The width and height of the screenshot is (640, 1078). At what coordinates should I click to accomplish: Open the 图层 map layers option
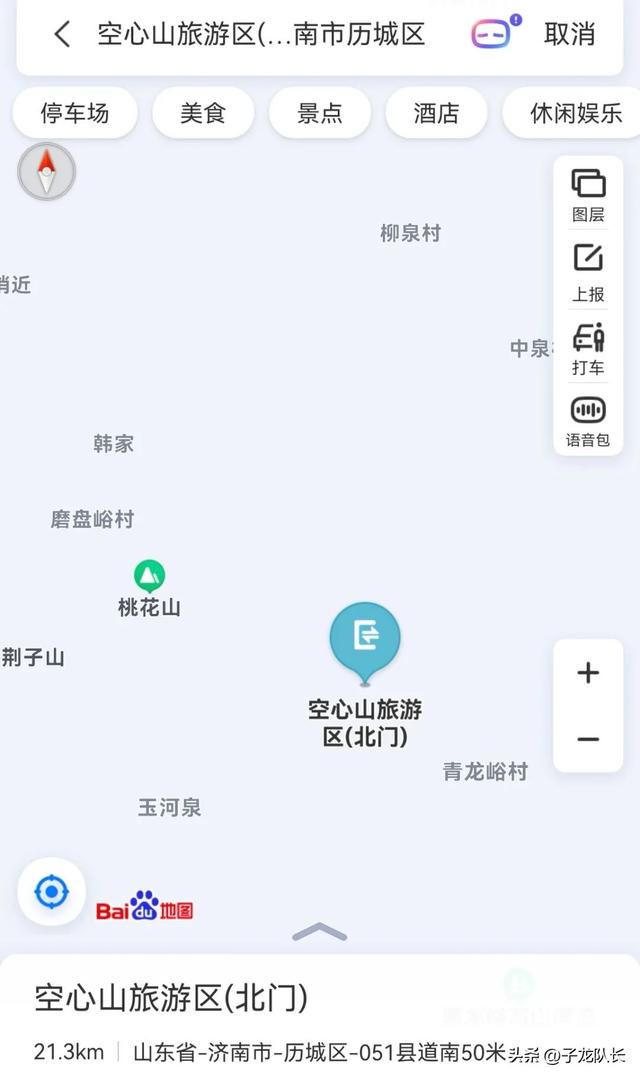(x=588, y=195)
